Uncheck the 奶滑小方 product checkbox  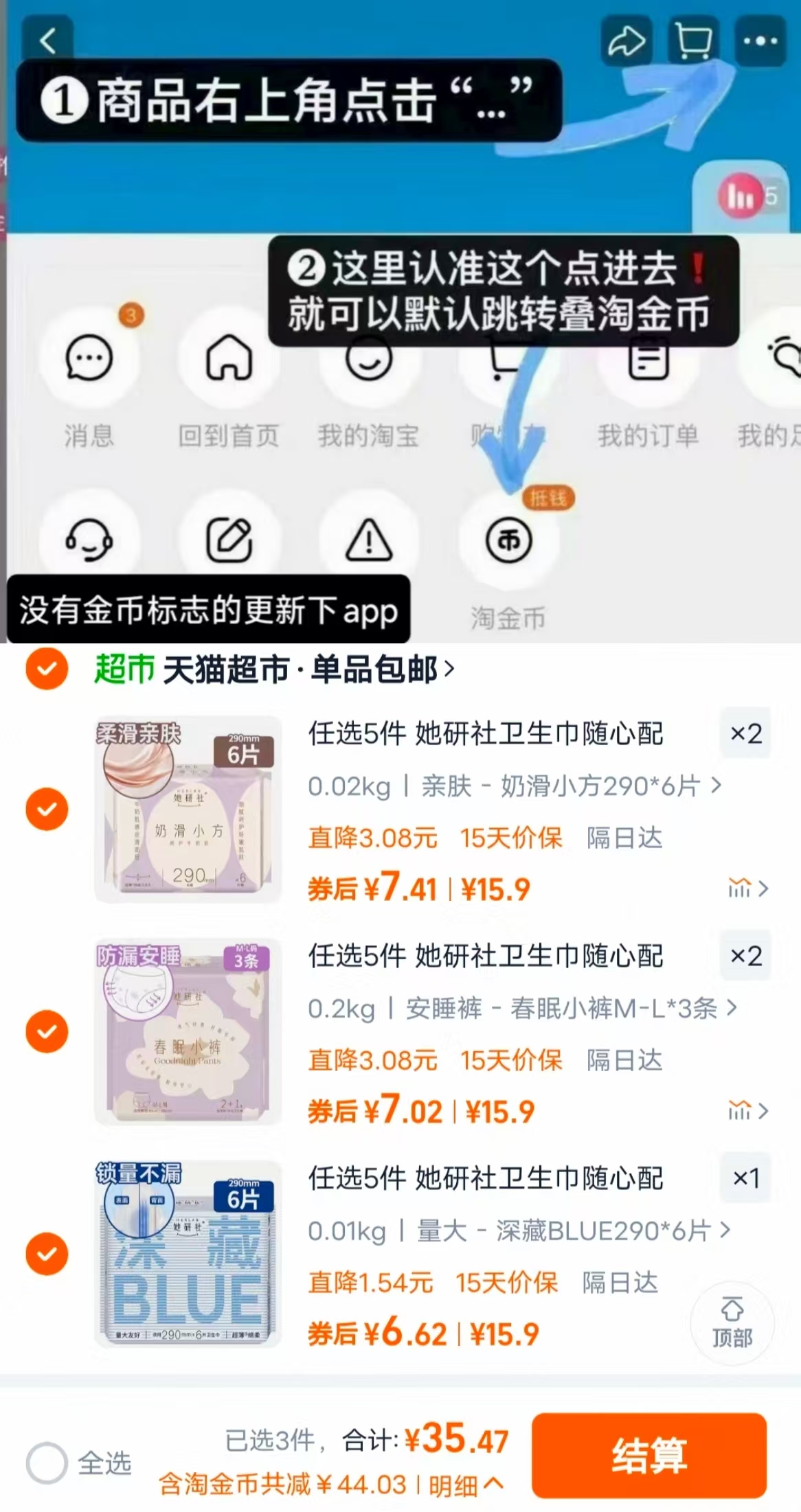click(46, 808)
